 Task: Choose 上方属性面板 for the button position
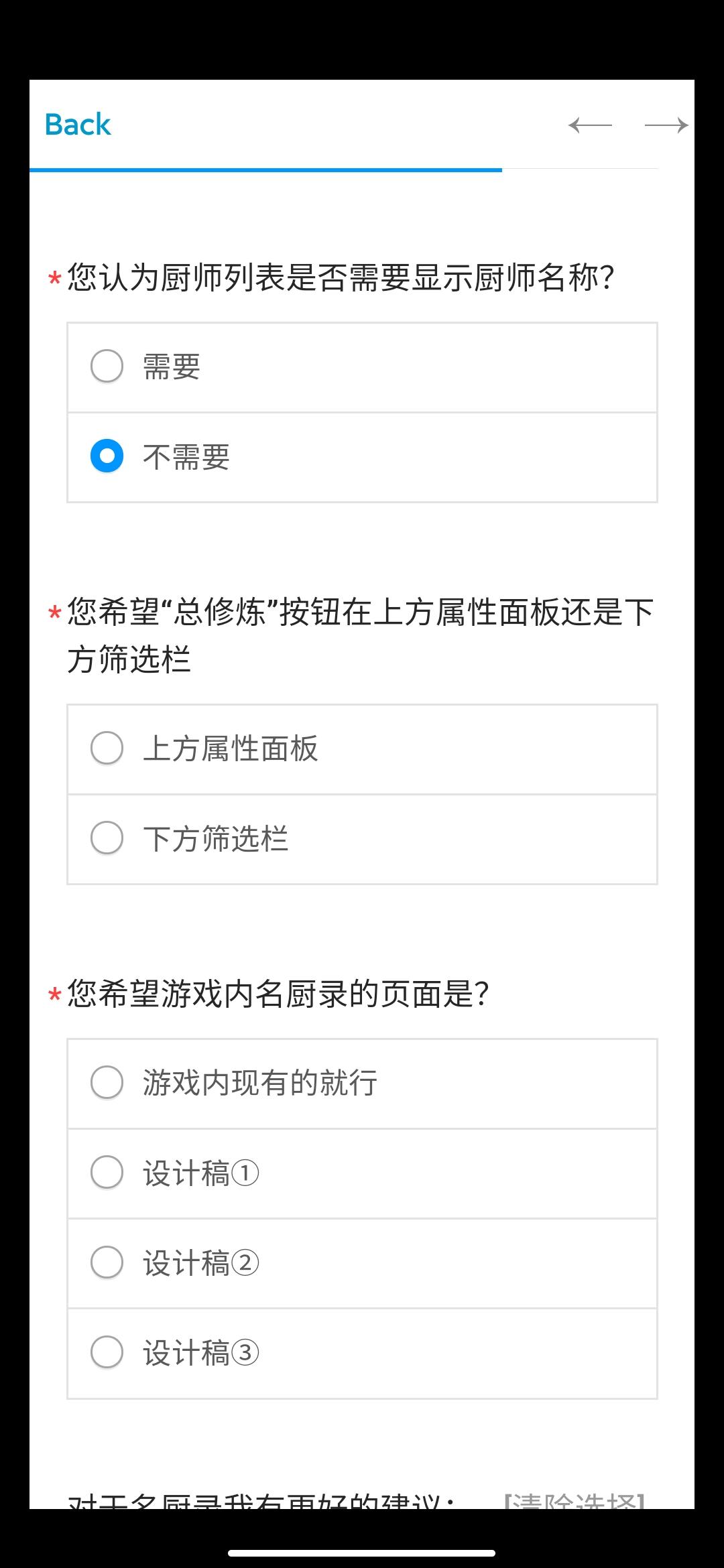tap(362, 749)
